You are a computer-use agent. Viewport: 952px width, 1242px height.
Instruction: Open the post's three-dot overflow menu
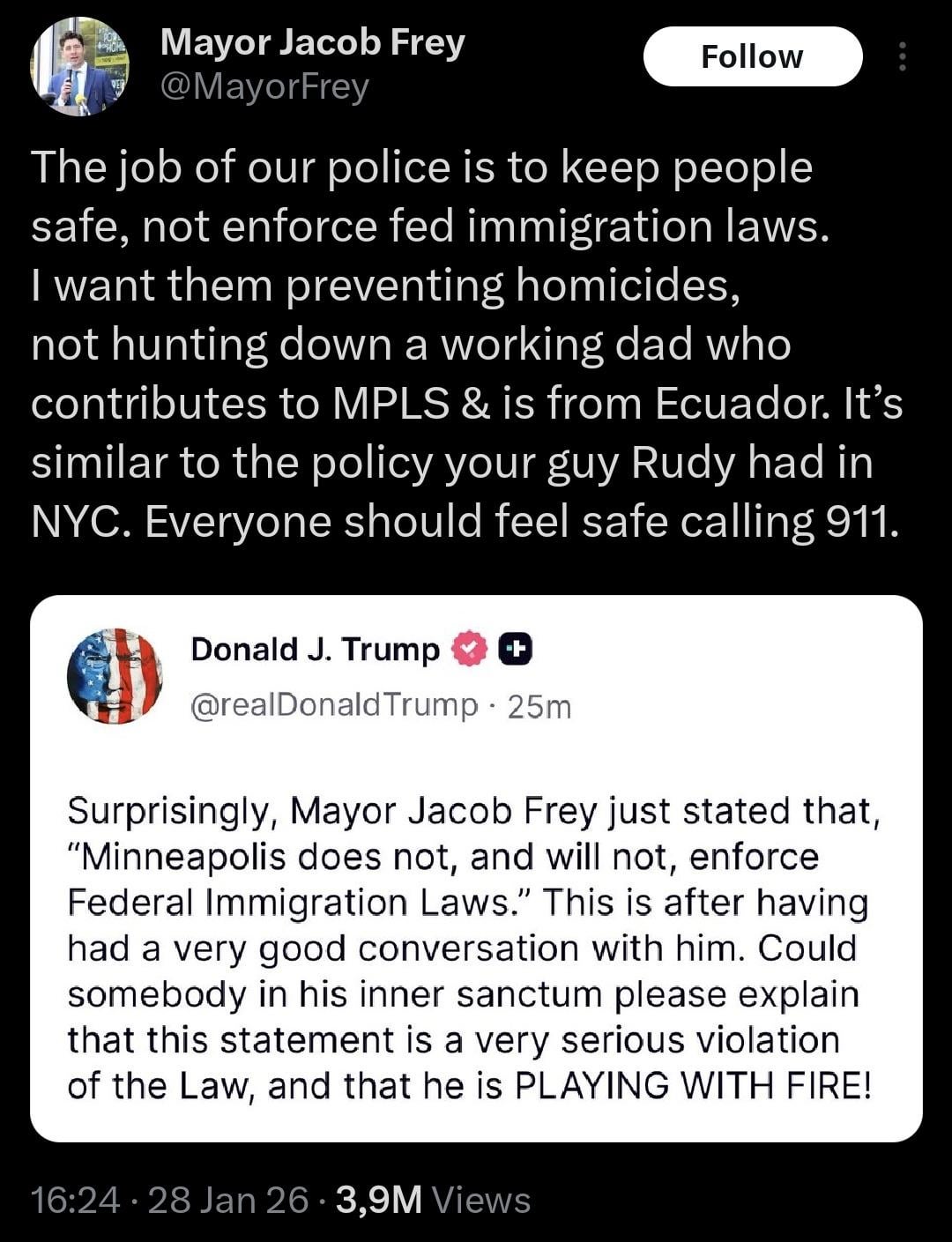[902, 57]
